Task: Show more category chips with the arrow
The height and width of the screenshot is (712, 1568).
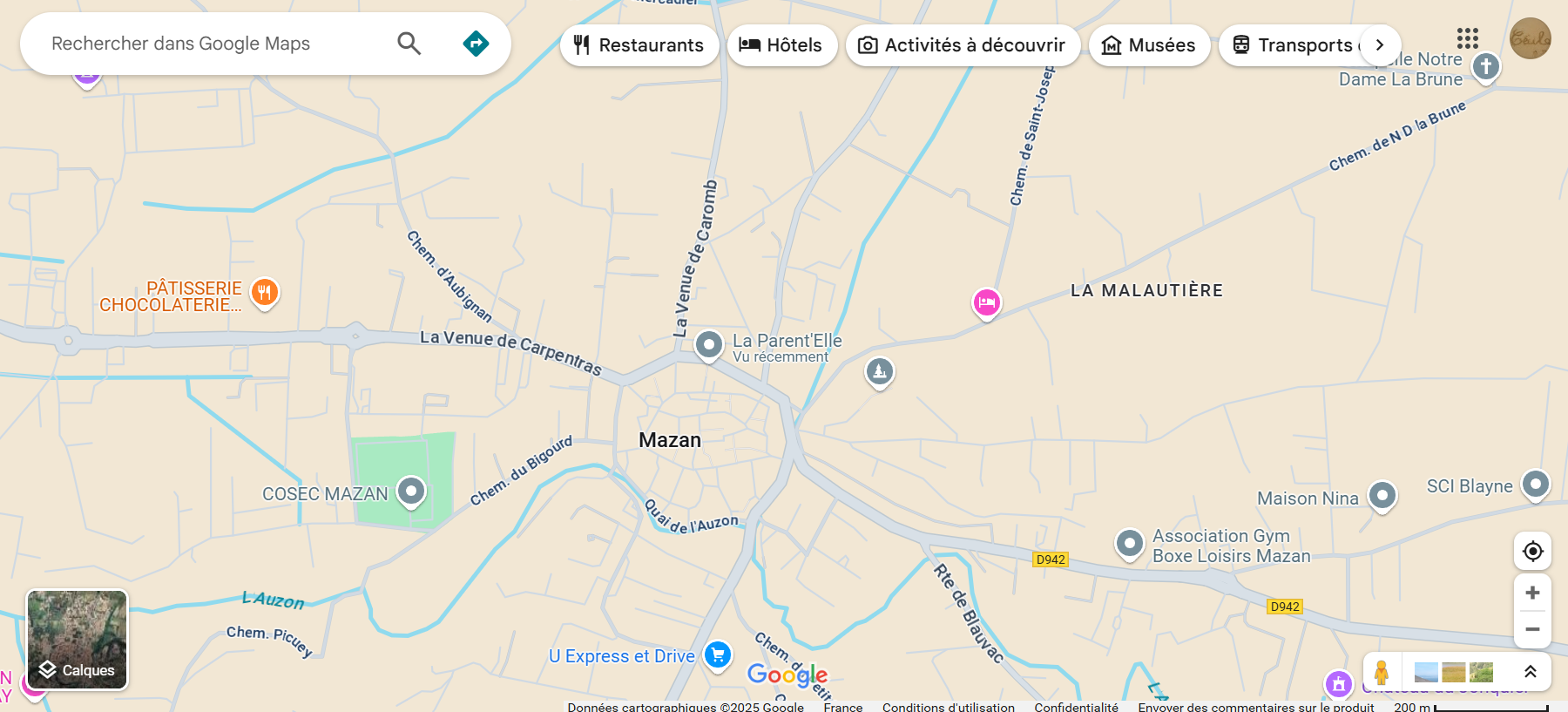Action: pos(1380,45)
